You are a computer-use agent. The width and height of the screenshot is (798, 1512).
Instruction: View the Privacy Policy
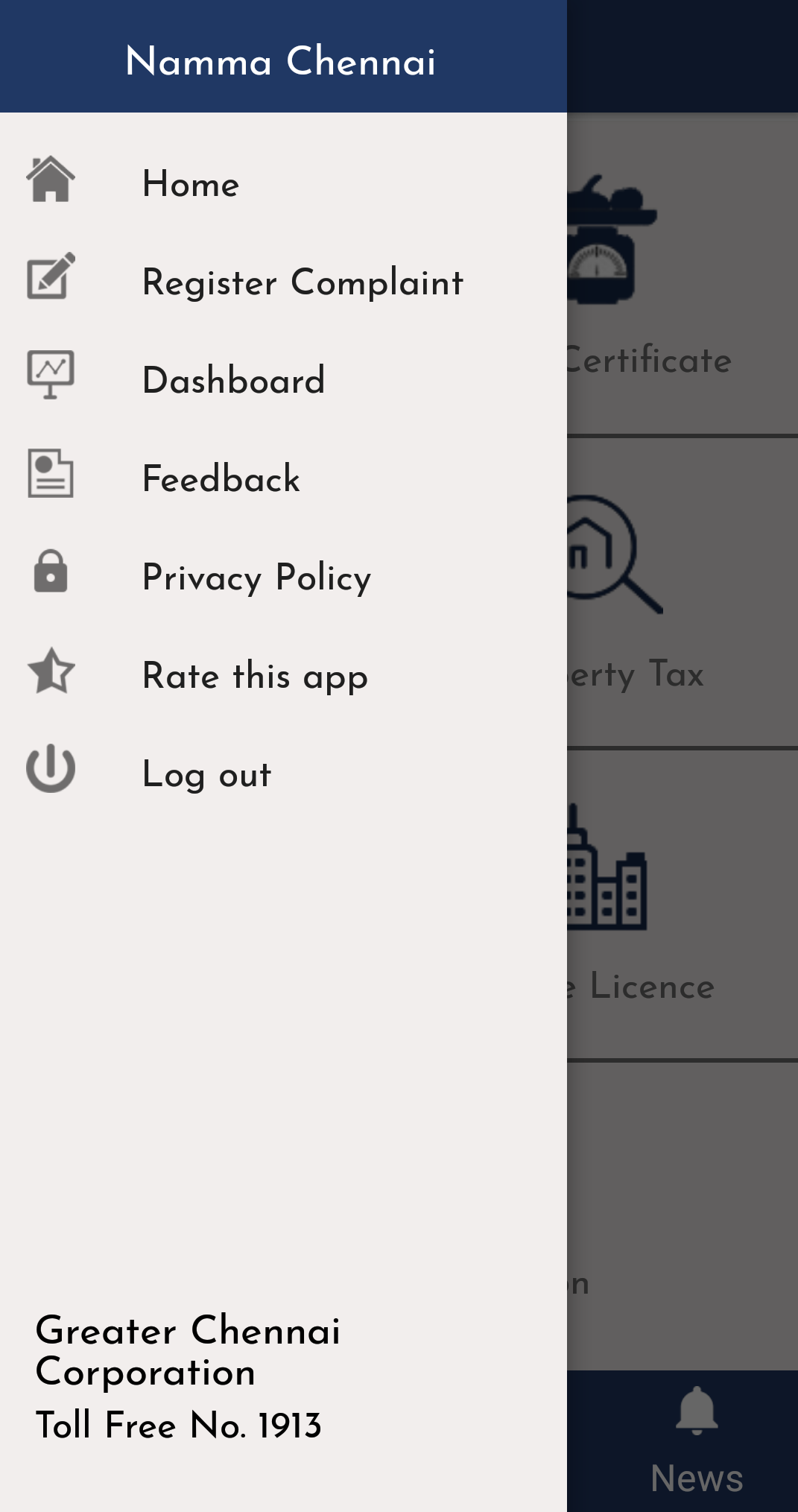pyautogui.click(x=256, y=578)
